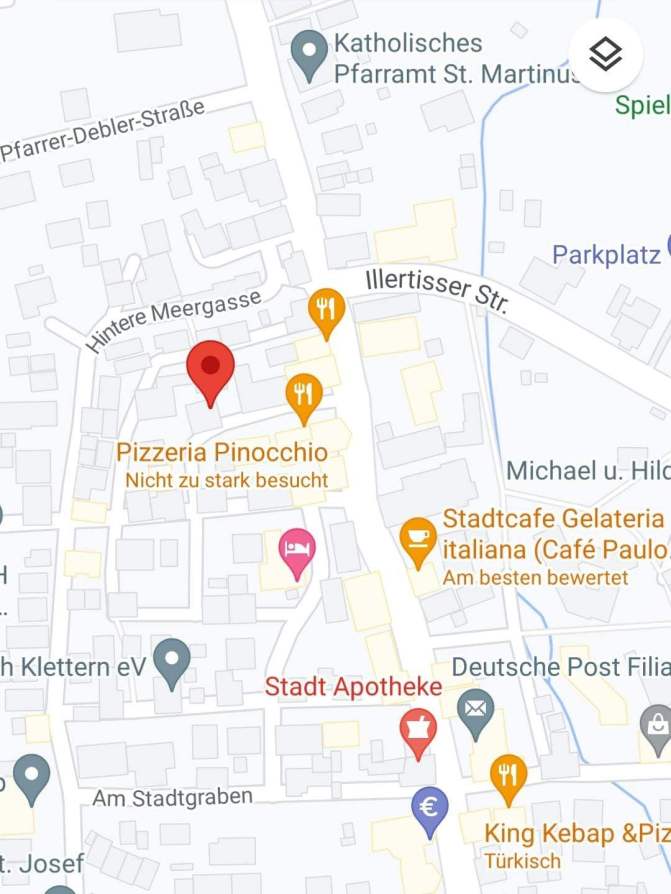Image resolution: width=671 pixels, height=894 pixels.
Task: Select the Pizzeria Pinocchio restaurant pin
Action: pyautogui.click(x=304, y=395)
